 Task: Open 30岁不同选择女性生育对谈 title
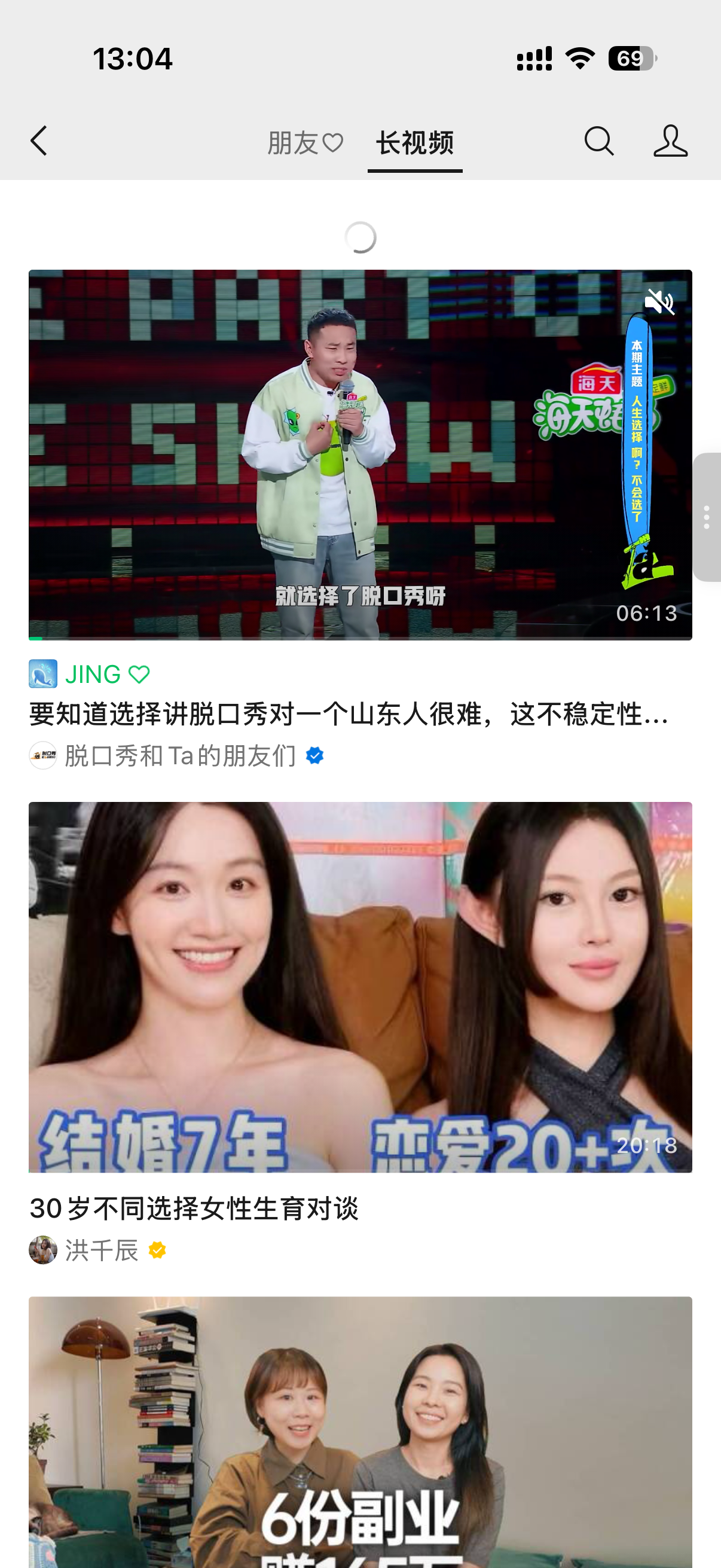194,1208
